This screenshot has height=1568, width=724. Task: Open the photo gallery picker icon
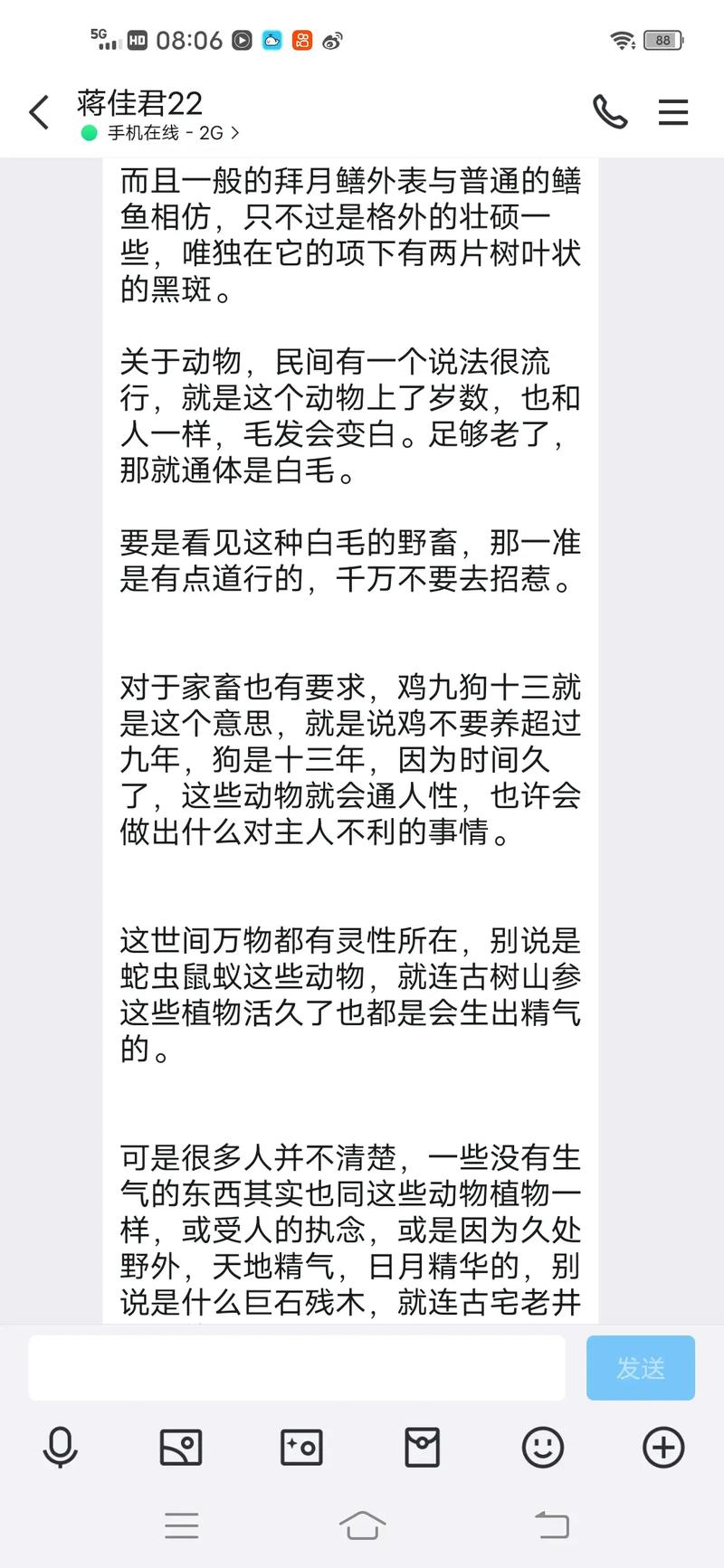[x=181, y=1448]
